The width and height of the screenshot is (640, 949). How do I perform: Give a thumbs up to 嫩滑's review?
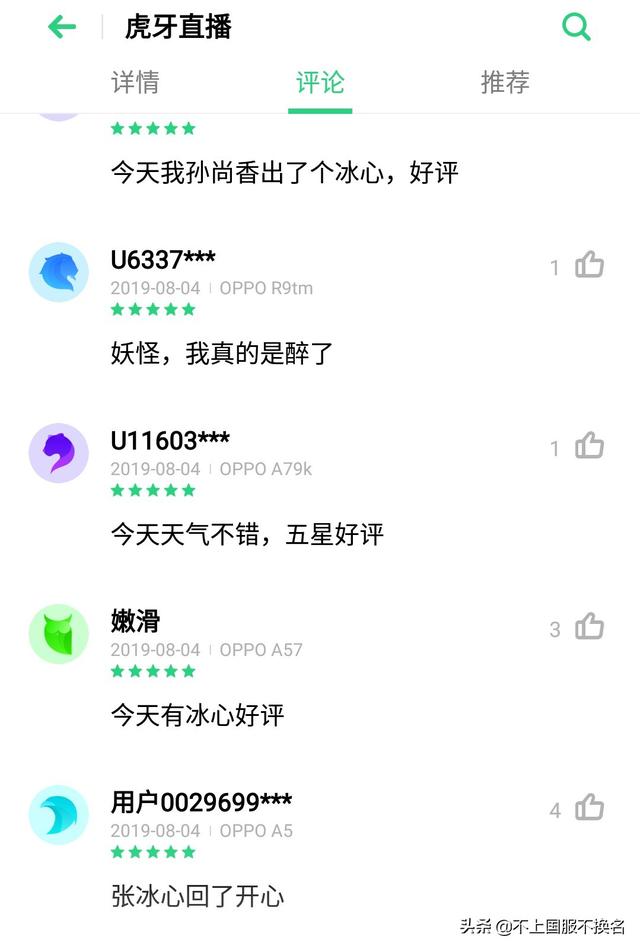click(590, 628)
